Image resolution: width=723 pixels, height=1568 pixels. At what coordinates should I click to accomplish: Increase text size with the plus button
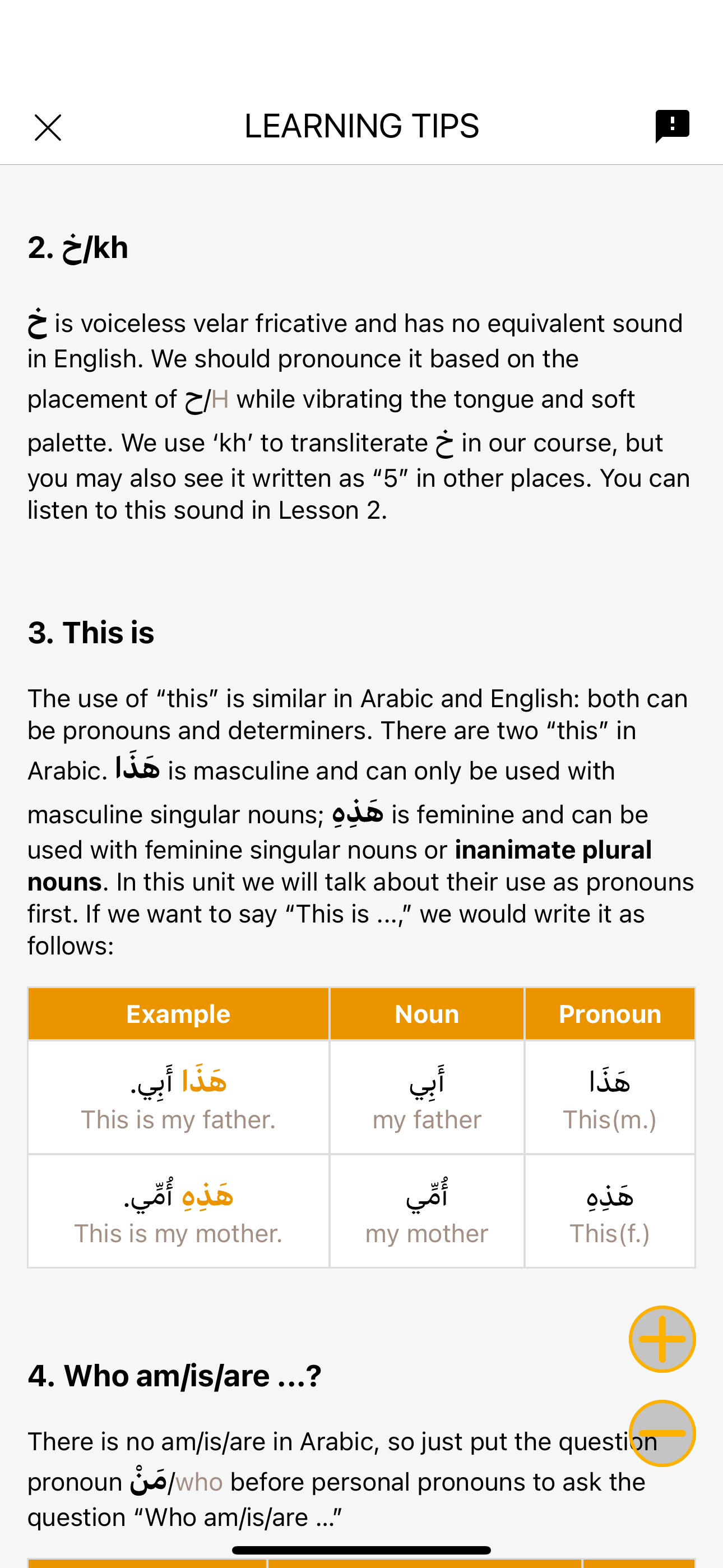662,1339
